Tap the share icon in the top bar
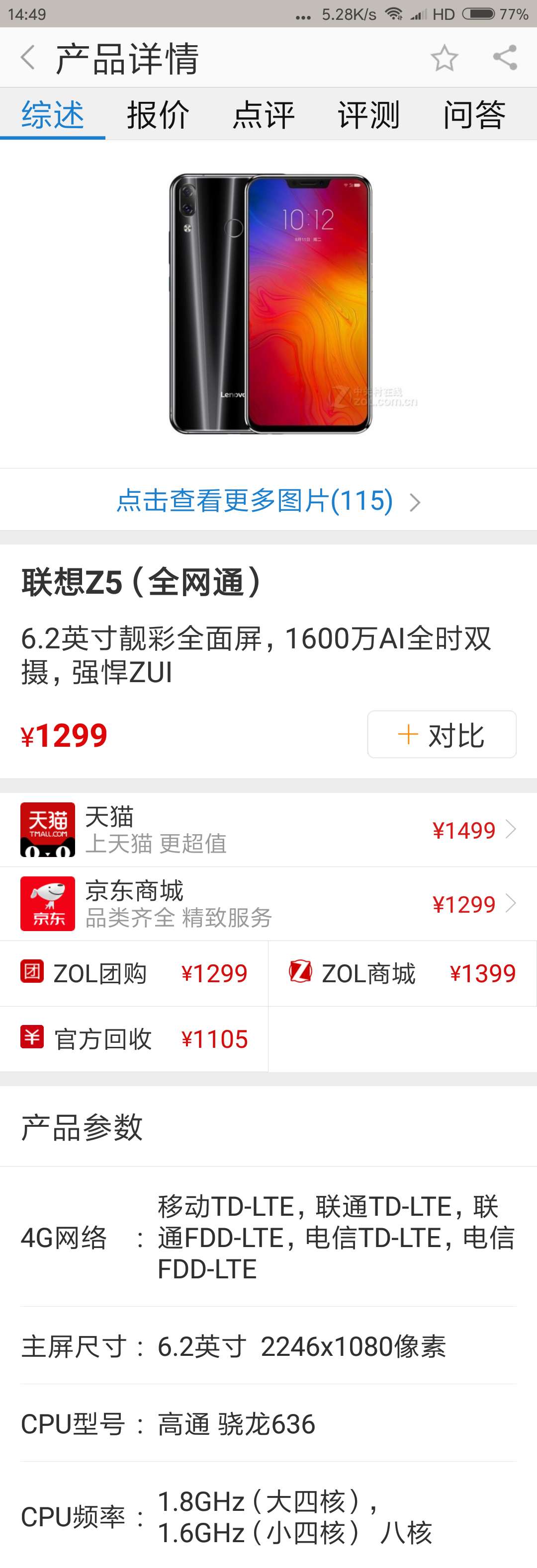Viewport: 537px width, 1568px height. (503, 59)
